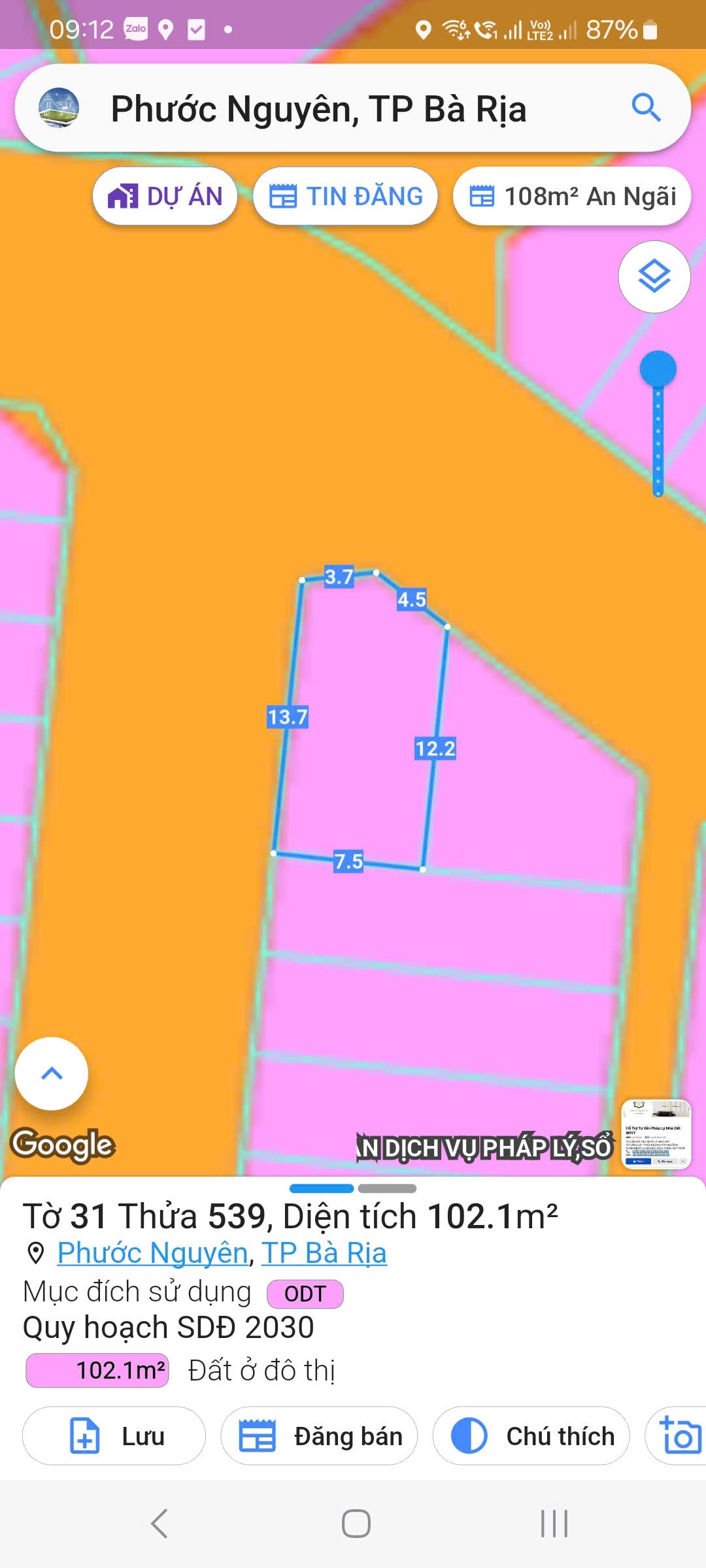Expand the panel with the up chevron
706x1568 pixels.
tap(52, 1073)
